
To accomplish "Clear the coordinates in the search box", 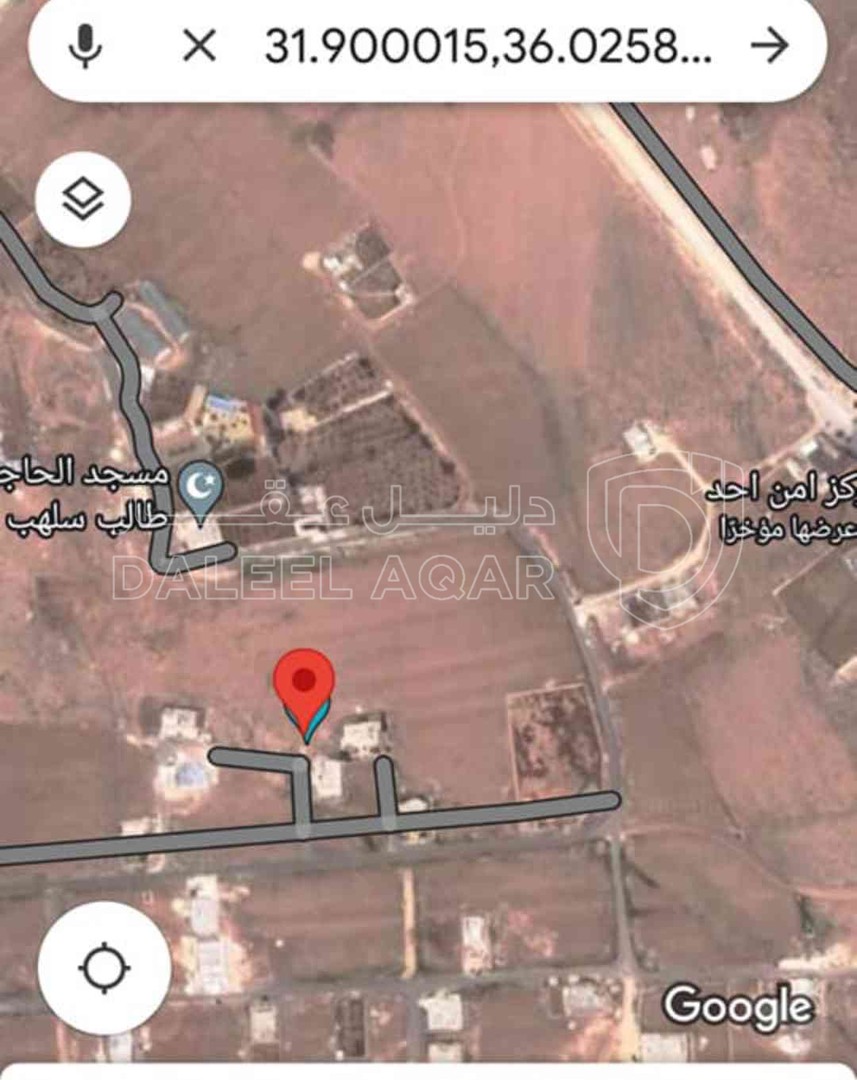I will (x=200, y=45).
